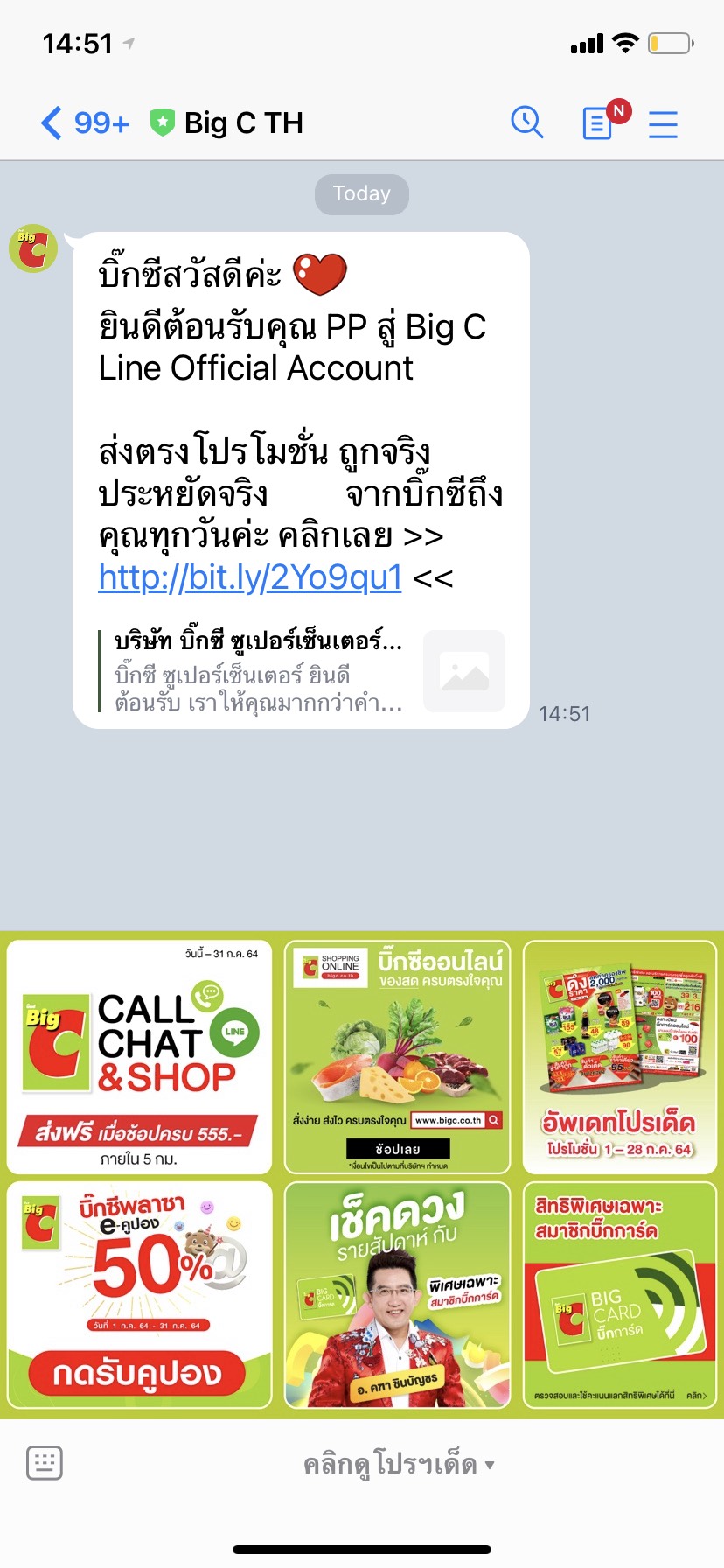Screen dimensions: 724x1568
Task: Open the notes icon with N badge
Action: pos(598,123)
